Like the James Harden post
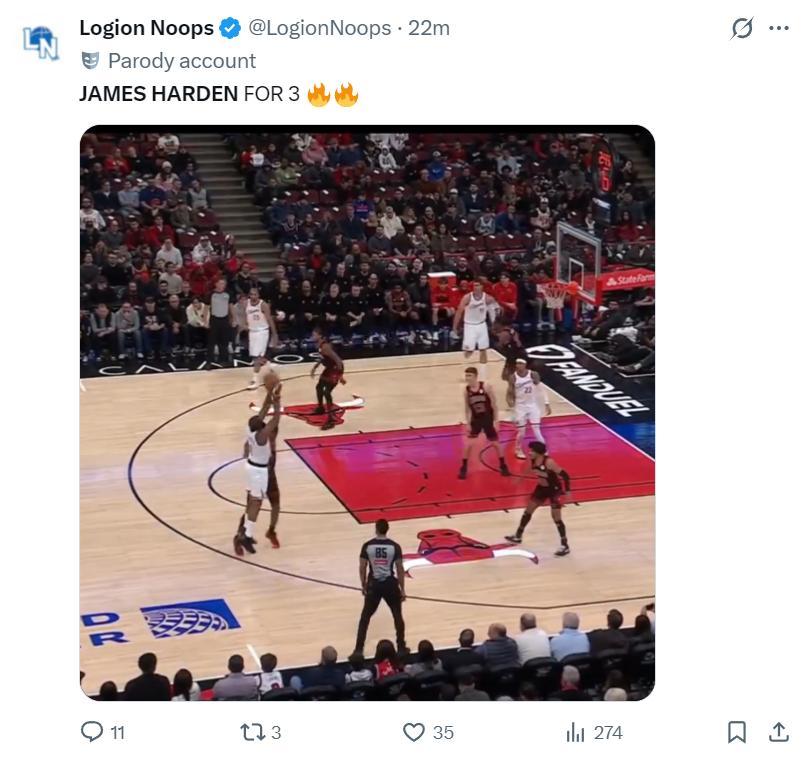This screenshot has width=806, height=760. click(x=414, y=732)
